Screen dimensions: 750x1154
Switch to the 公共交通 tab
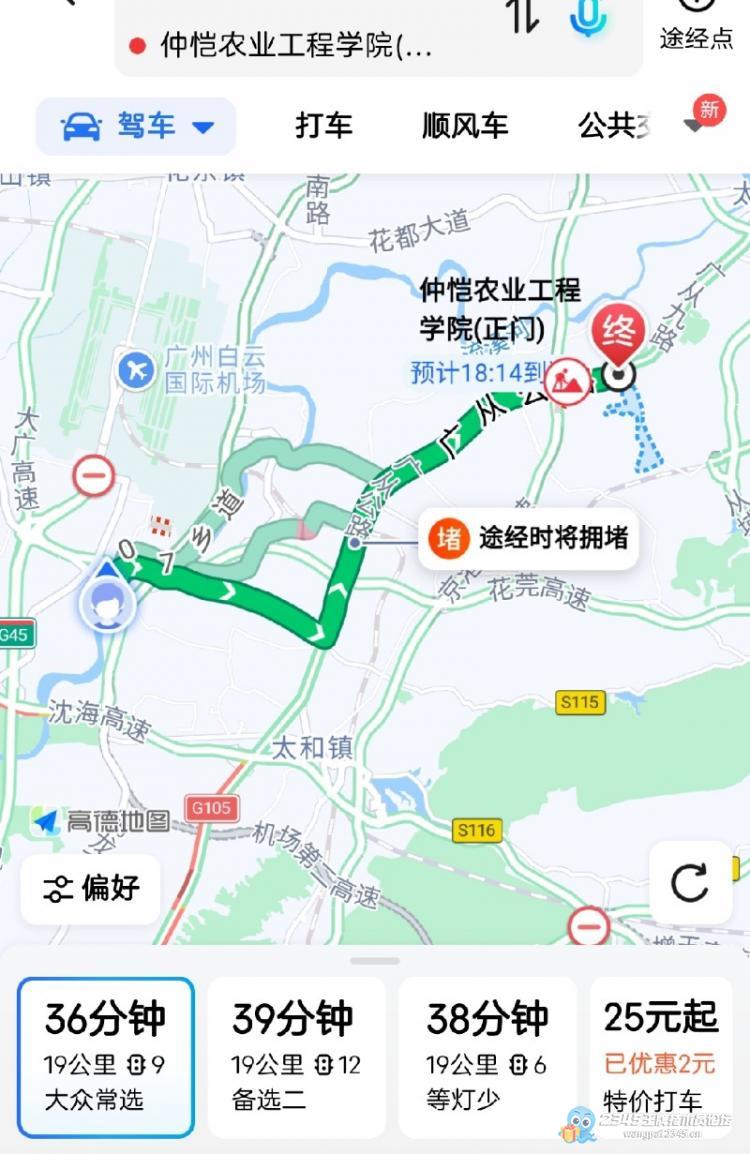point(612,126)
